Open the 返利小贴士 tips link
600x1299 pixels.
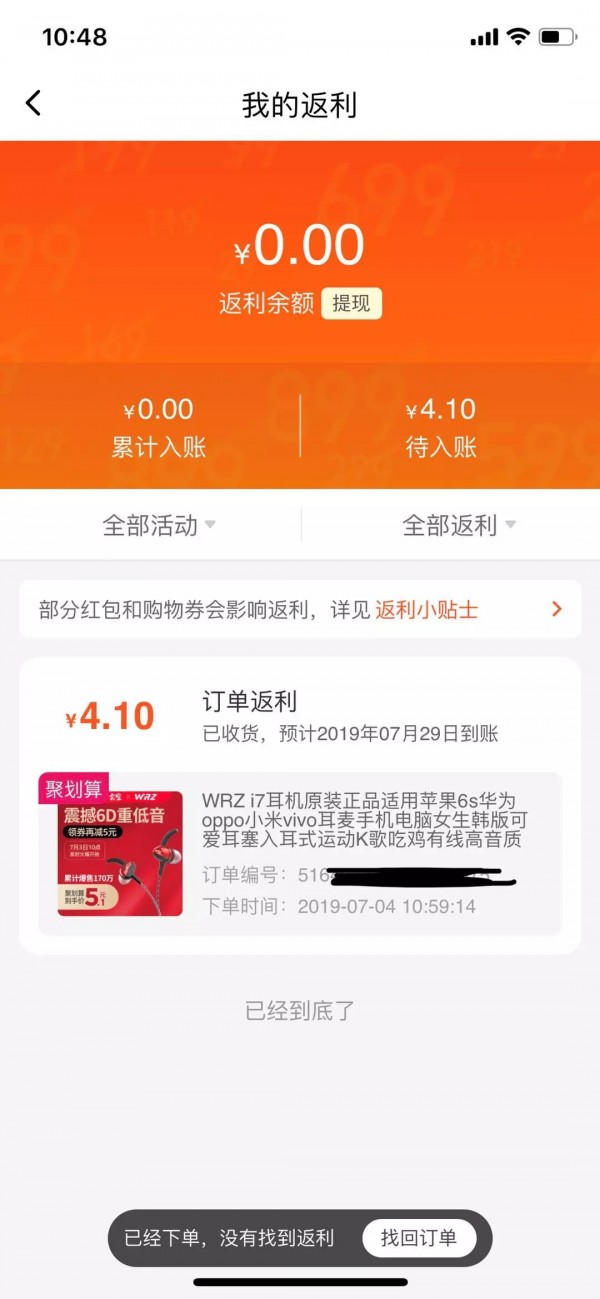(x=427, y=609)
